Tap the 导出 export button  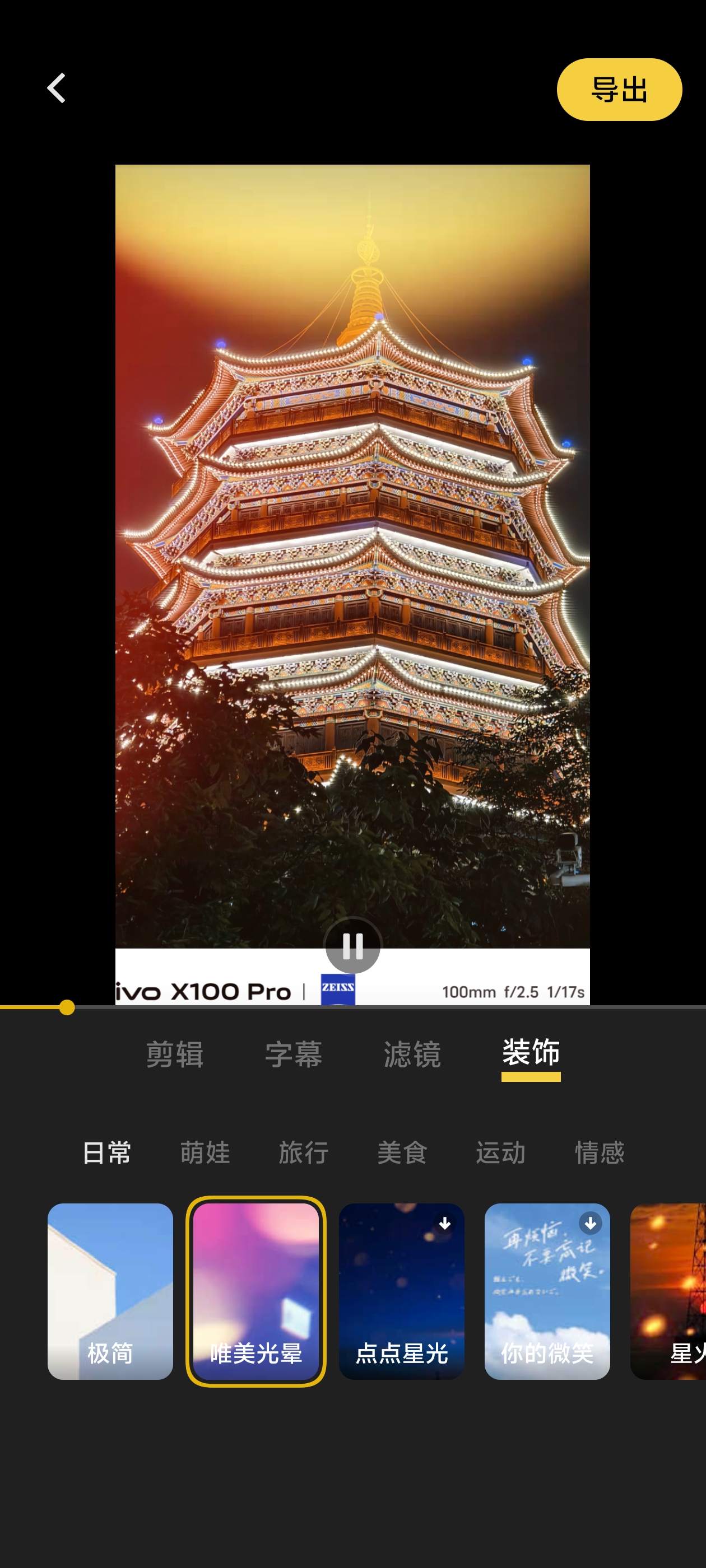coord(618,90)
